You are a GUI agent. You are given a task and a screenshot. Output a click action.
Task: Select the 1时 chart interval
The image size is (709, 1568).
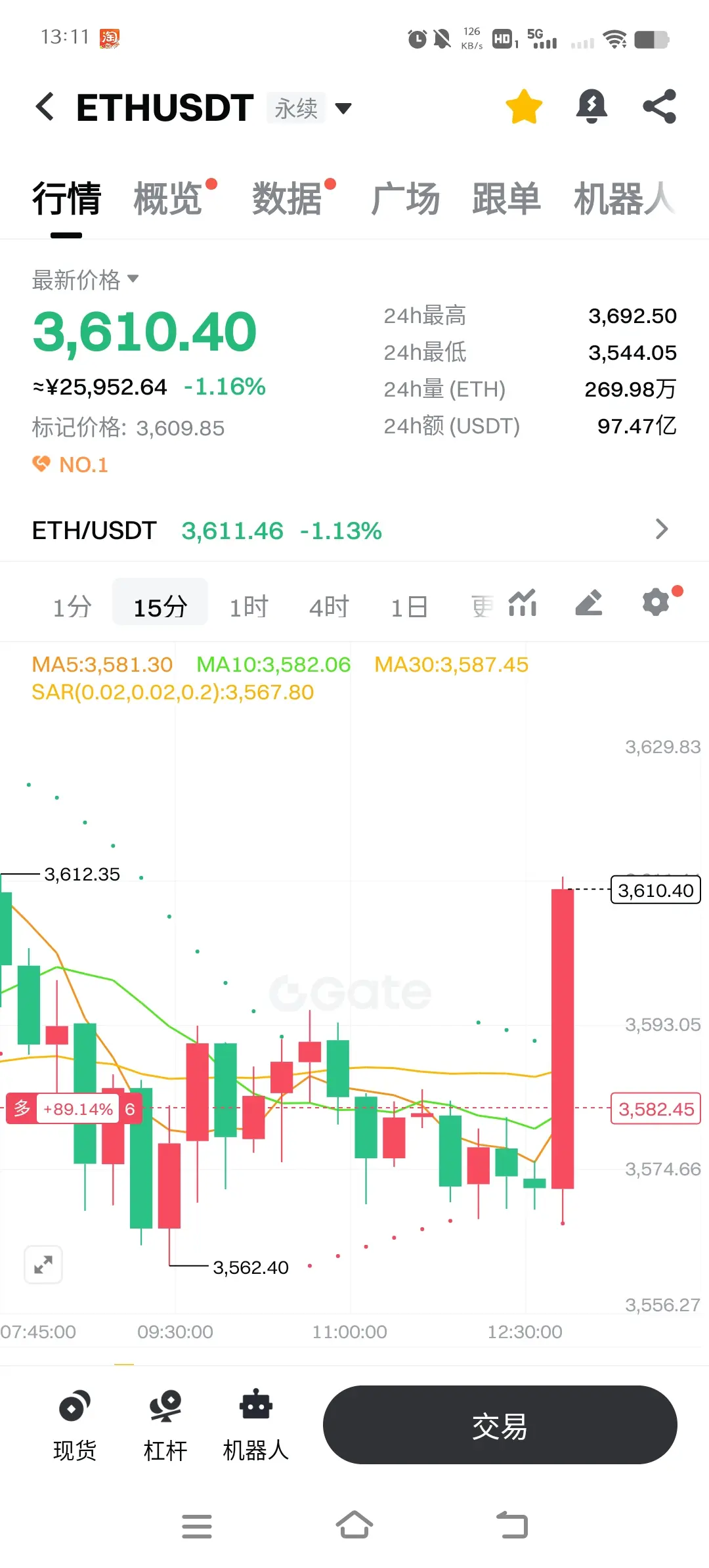point(249,607)
